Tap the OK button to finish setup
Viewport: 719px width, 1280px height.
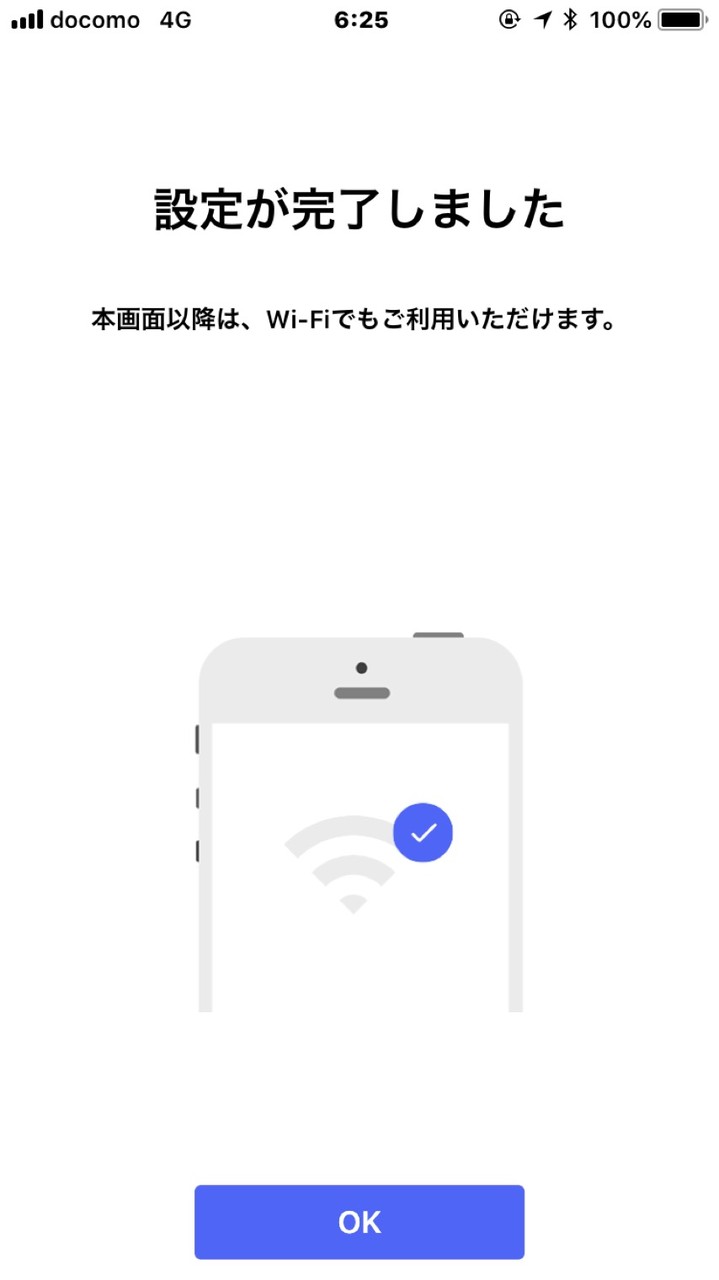tap(359, 1222)
